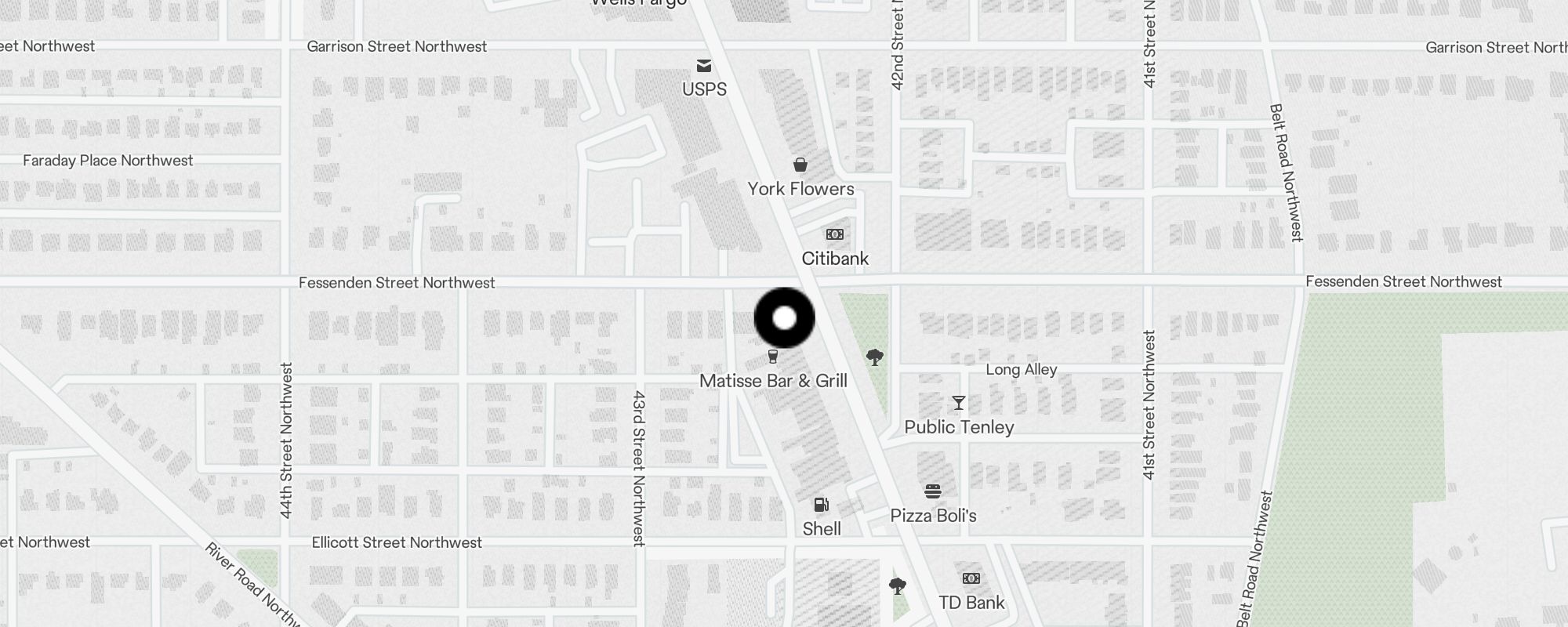1568x627 pixels.
Task: Open the Citibank marker on the map
Action: point(835,234)
